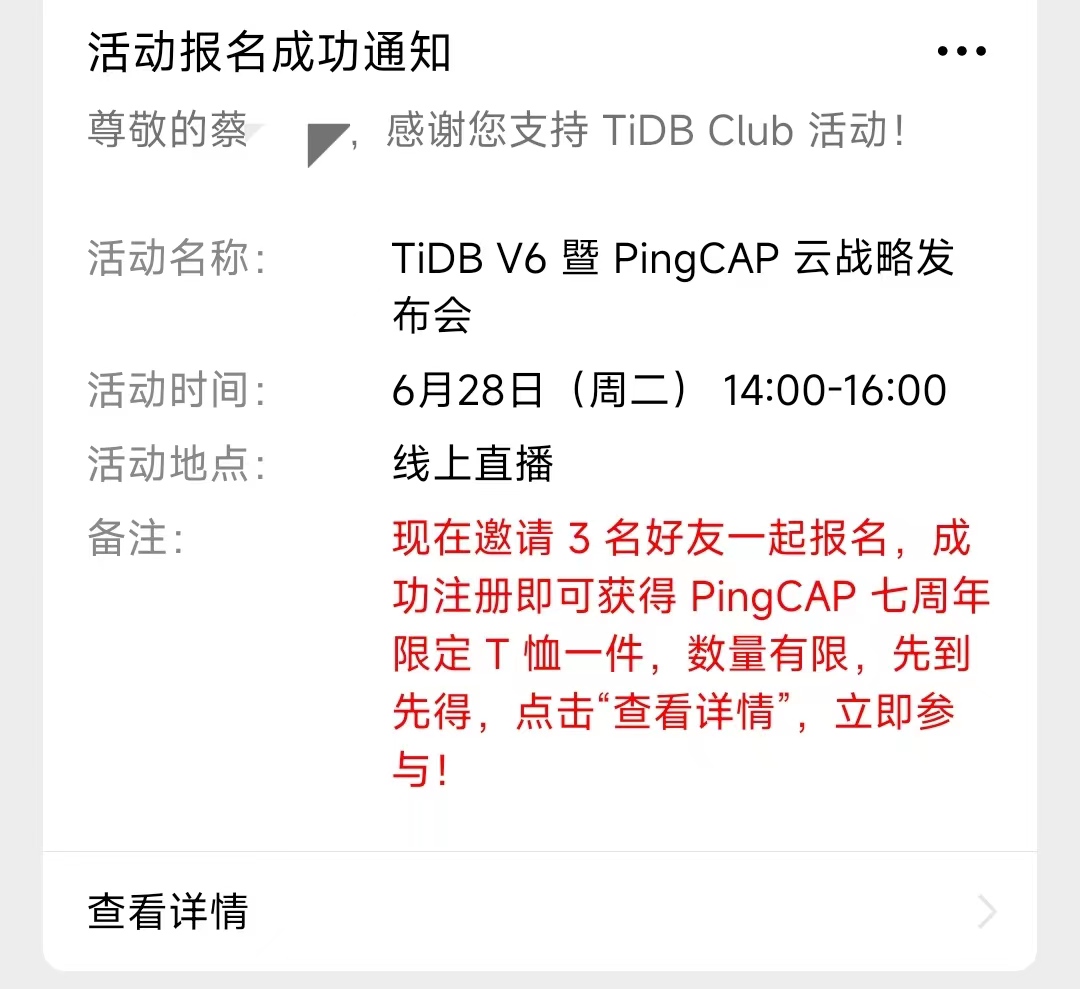Open 查看详情 to view event details
Screen dimensions: 1080x989
click(540, 911)
